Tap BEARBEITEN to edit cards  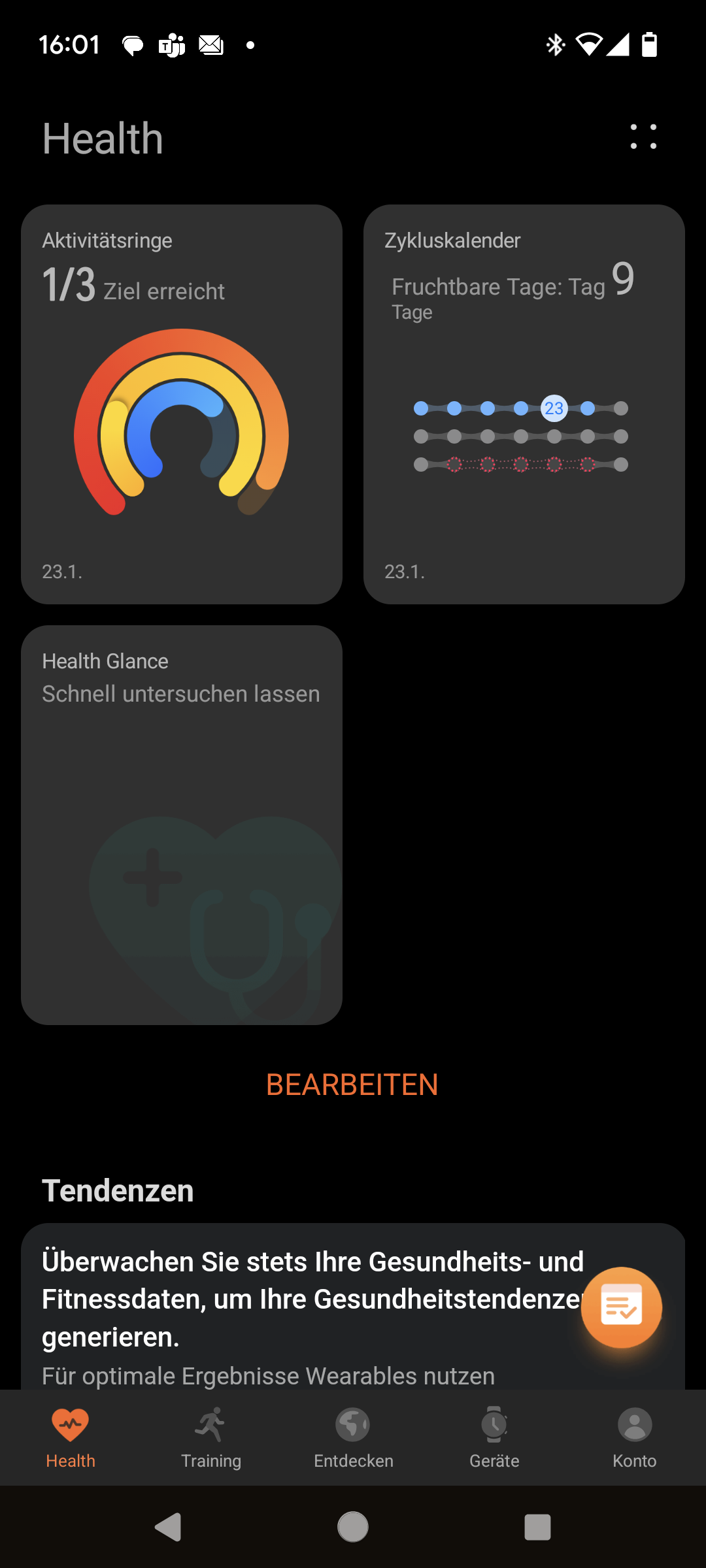(352, 1085)
